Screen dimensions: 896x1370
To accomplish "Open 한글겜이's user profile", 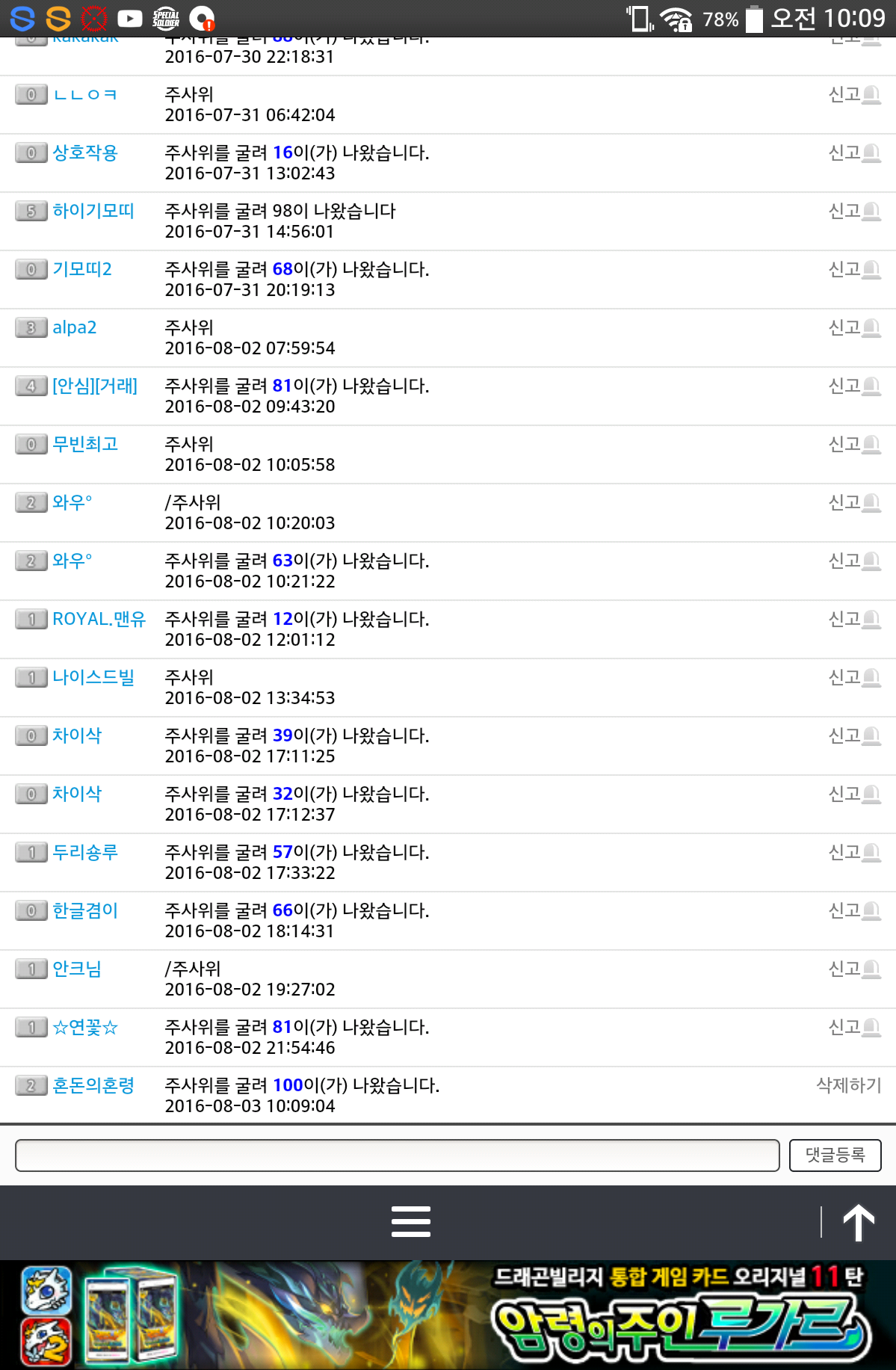I will click(x=85, y=911).
